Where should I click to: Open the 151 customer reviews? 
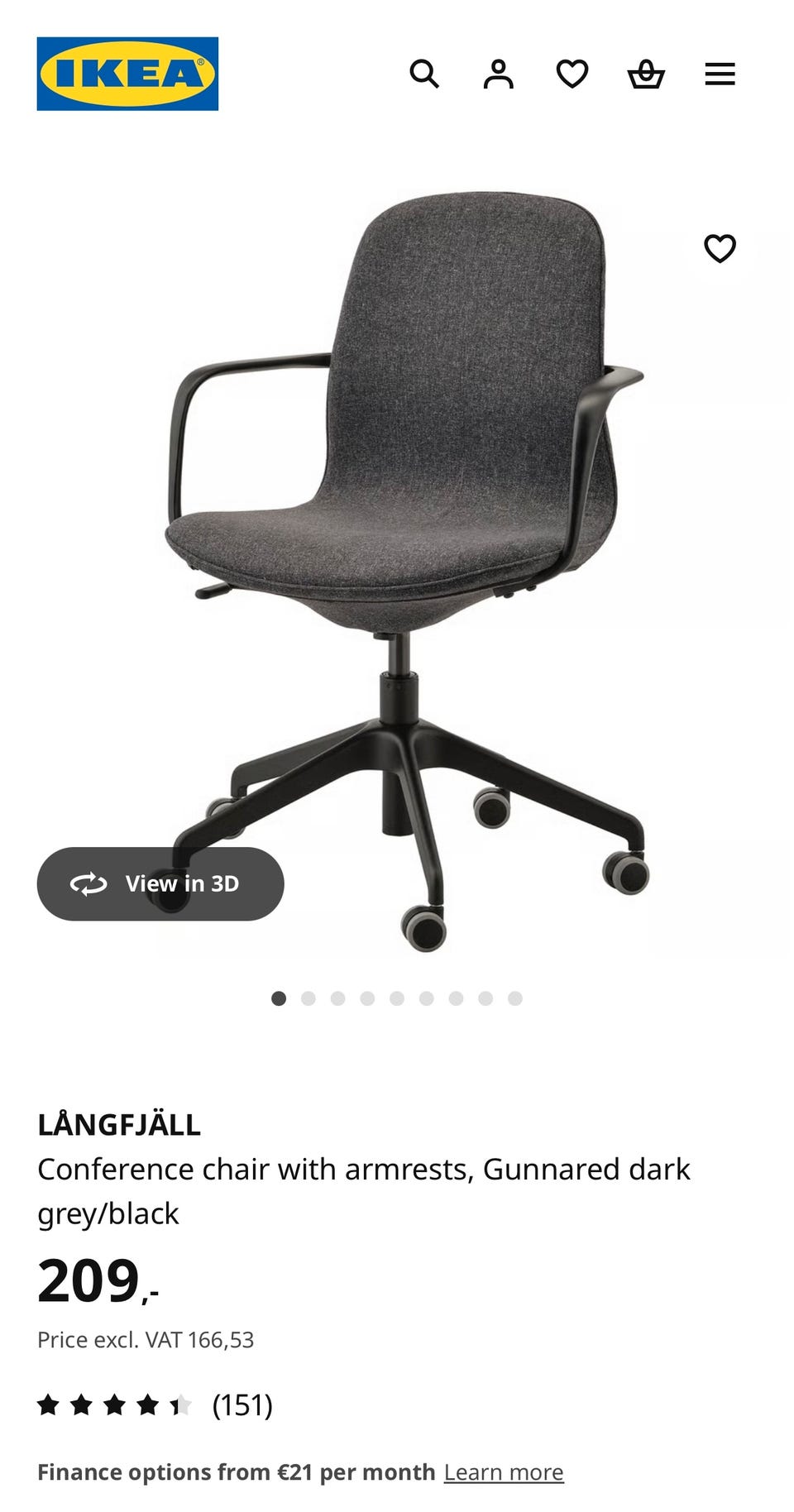click(x=242, y=1404)
